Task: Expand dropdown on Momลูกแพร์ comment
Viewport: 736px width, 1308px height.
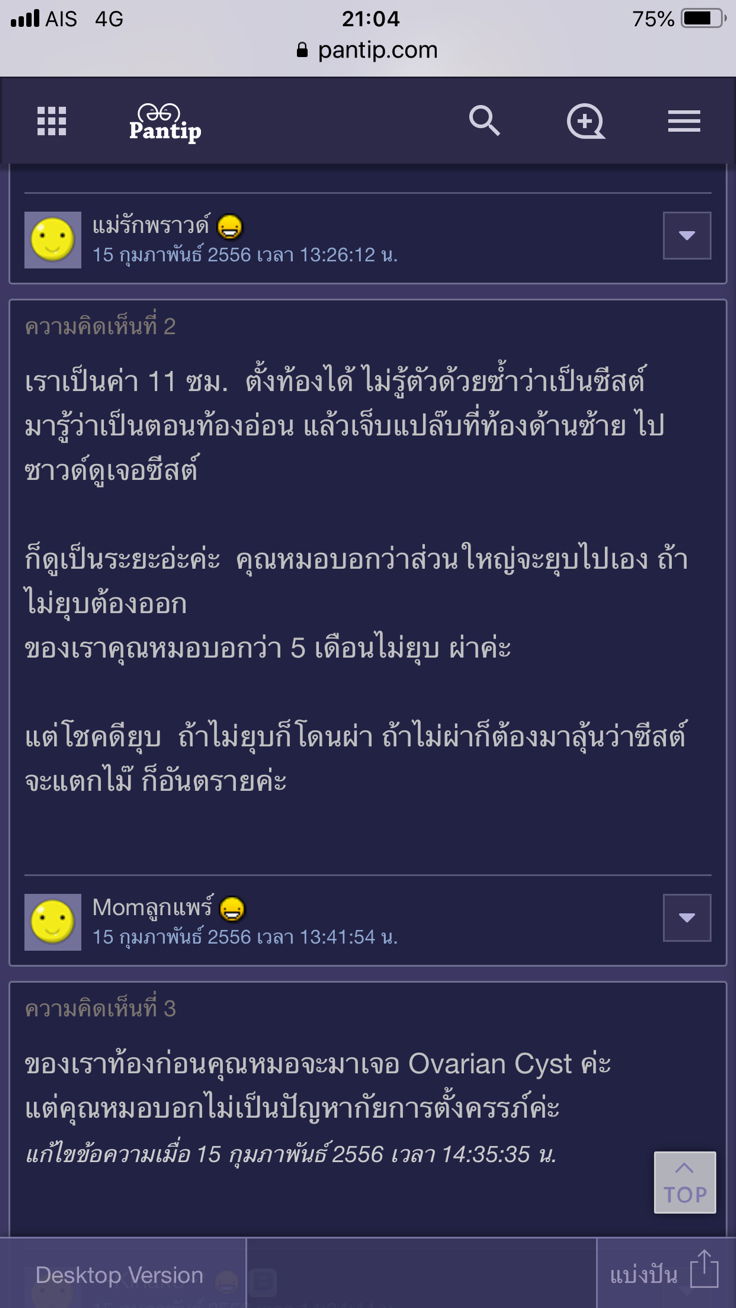Action: click(687, 918)
